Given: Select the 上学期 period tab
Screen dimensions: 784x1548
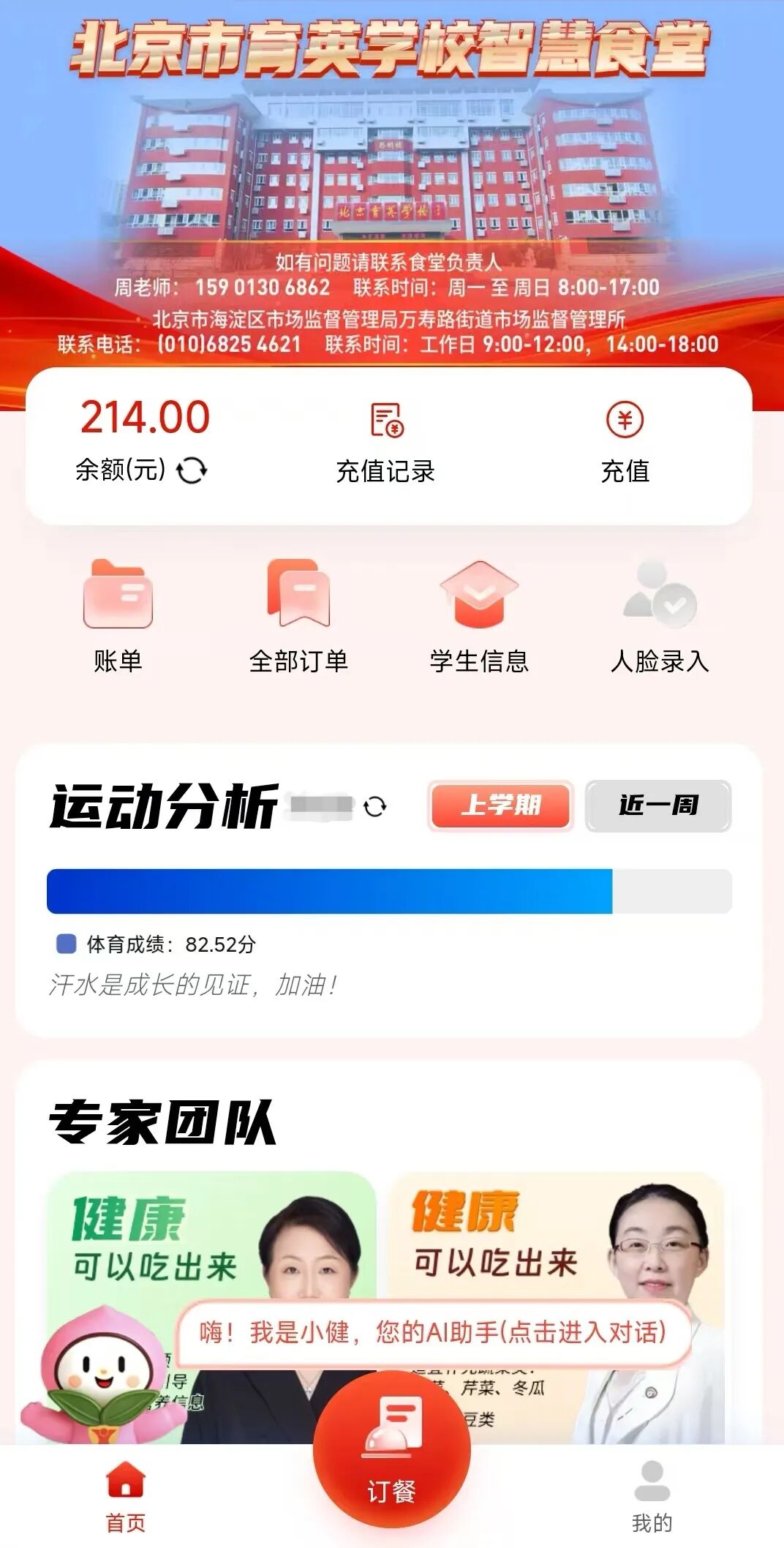Looking at the screenshot, I should point(500,806).
